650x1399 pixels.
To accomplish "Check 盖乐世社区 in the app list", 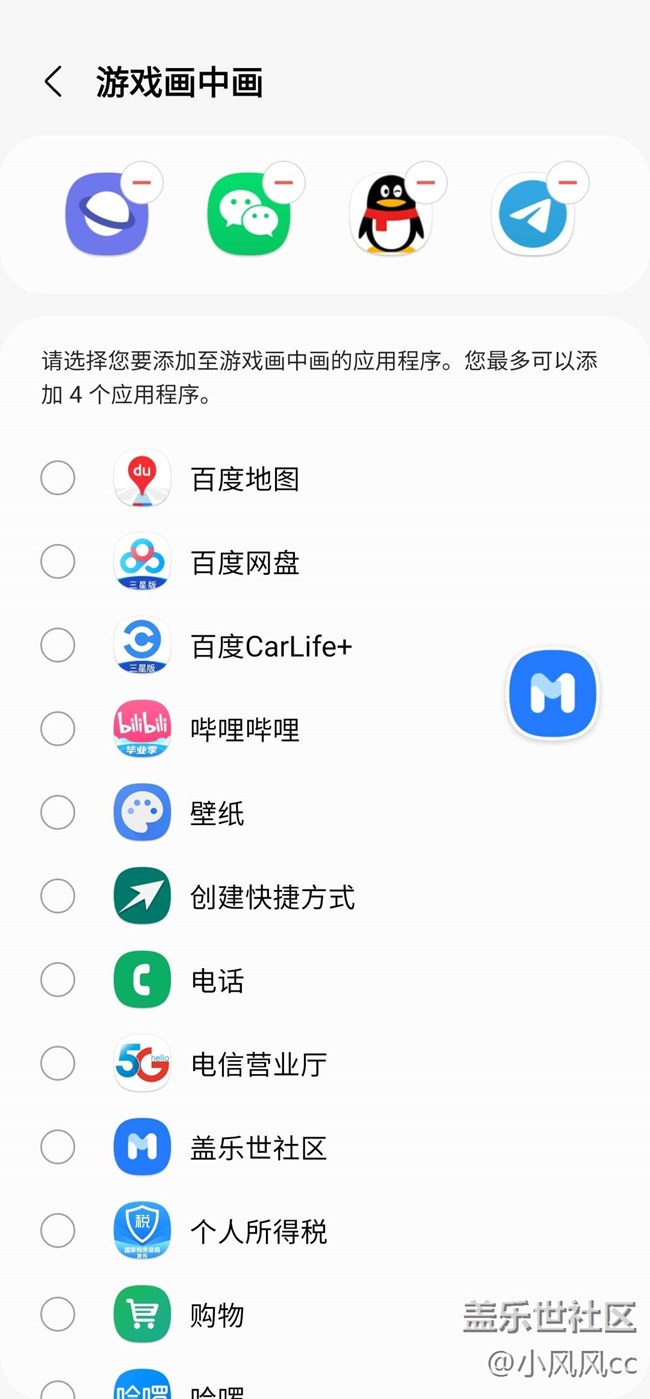I will [x=58, y=1147].
